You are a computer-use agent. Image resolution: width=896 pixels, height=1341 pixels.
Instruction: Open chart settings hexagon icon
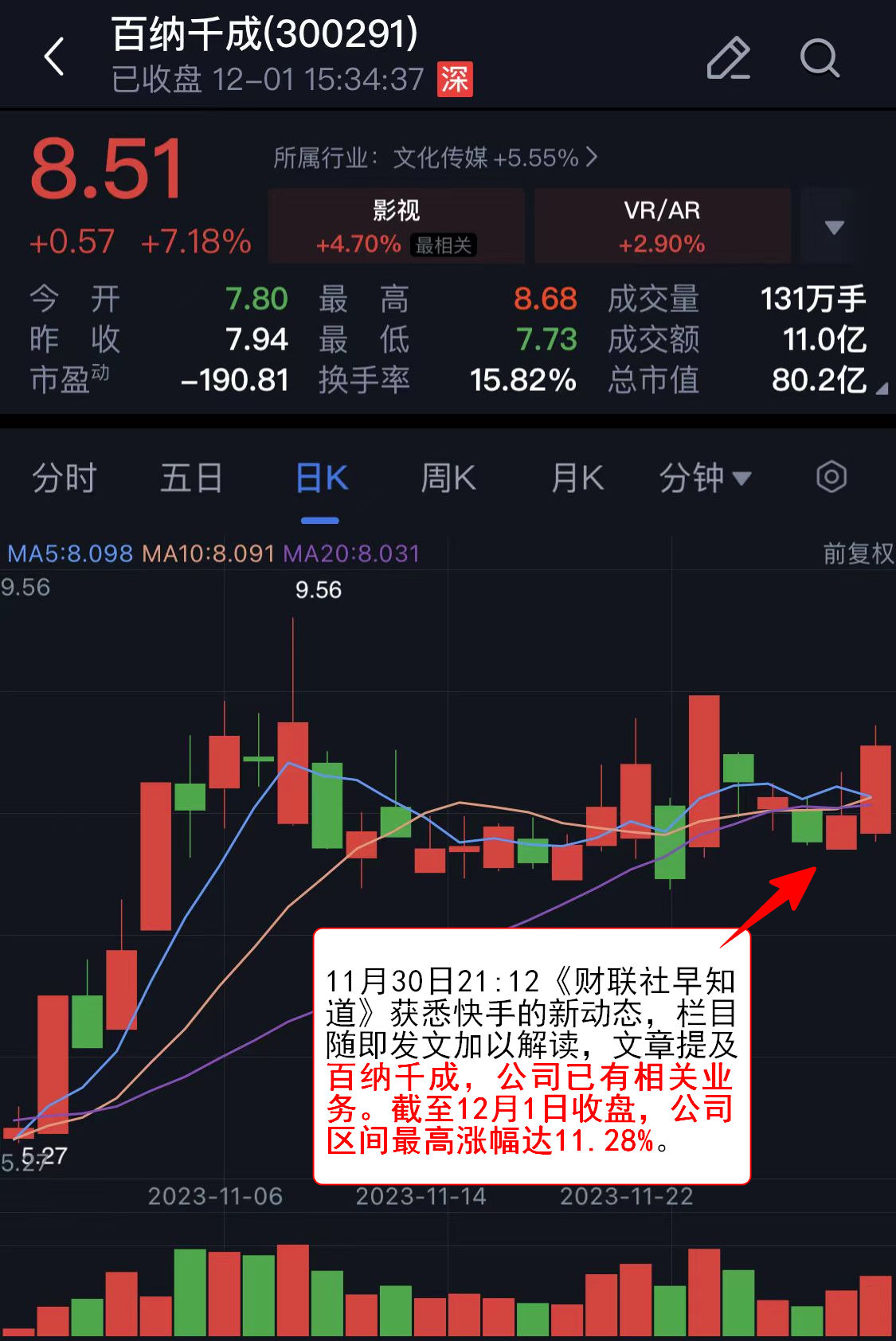pos(831,478)
